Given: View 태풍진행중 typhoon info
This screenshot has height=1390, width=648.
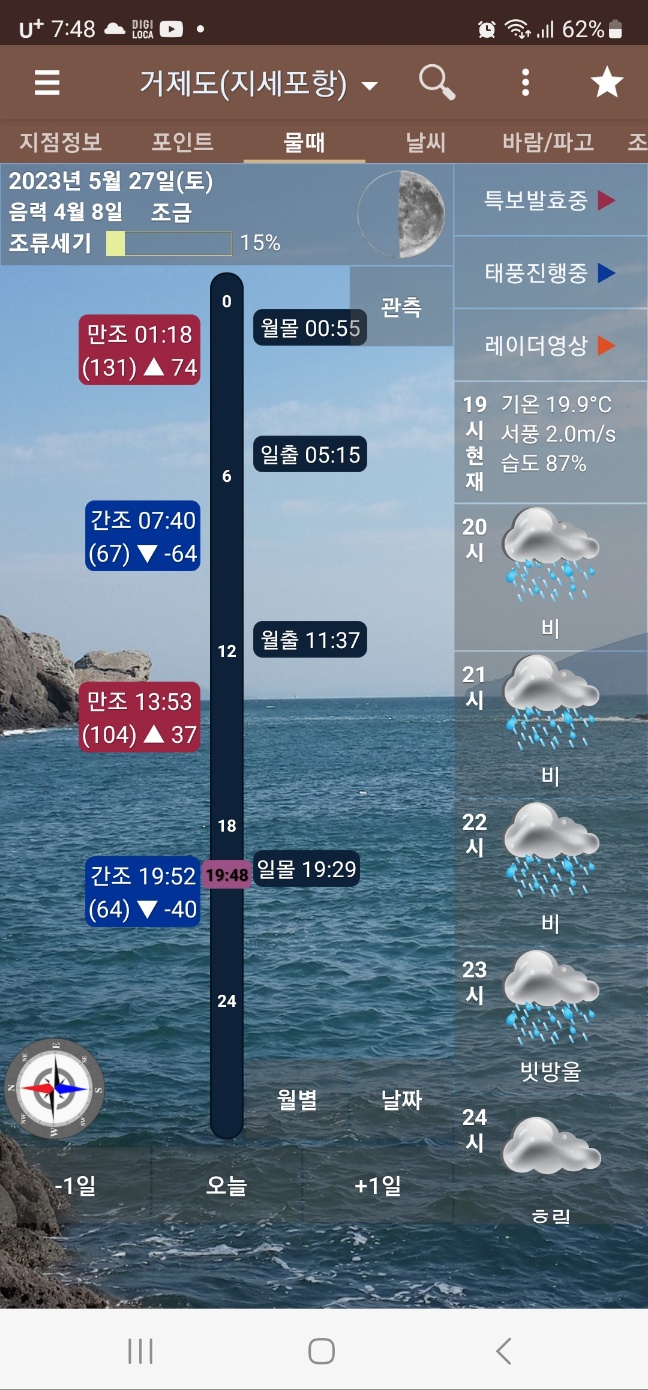Looking at the screenshot, I should pyautogui.click(x=550, y=273).
